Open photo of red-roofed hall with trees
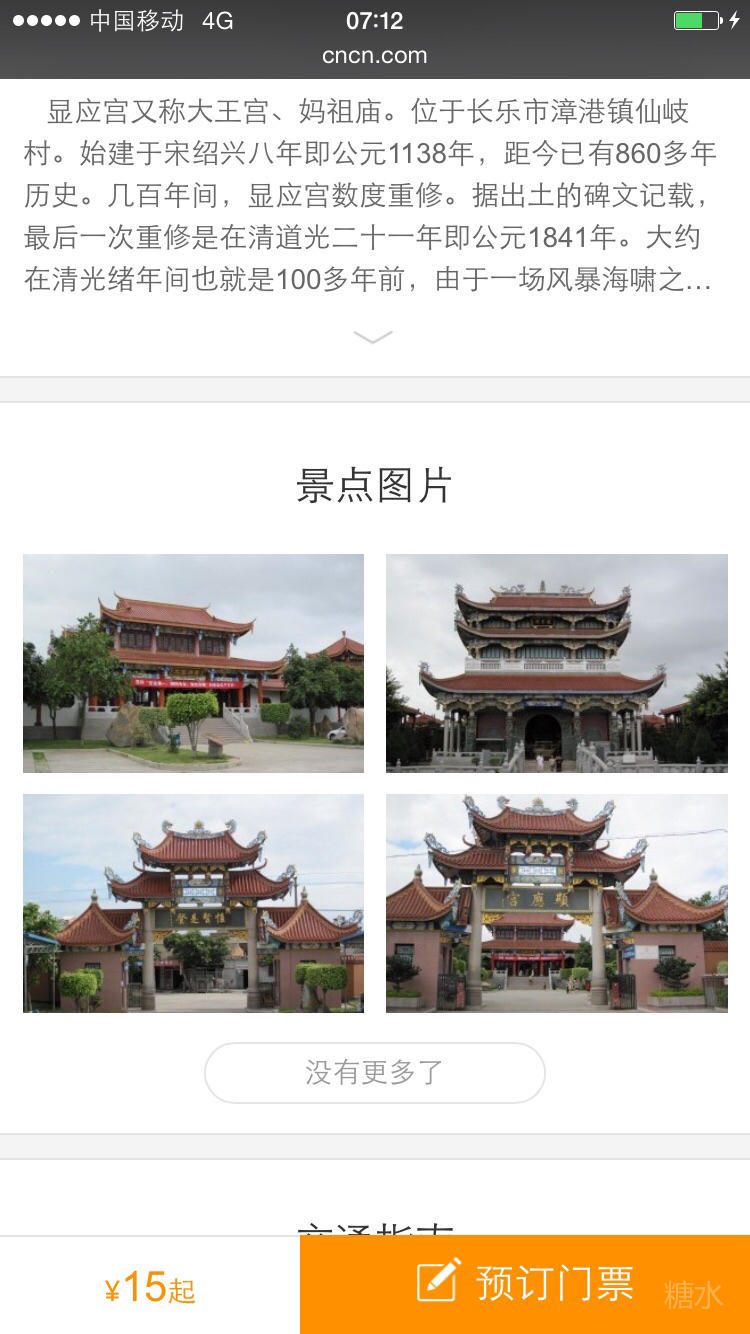 click(193, 663)
